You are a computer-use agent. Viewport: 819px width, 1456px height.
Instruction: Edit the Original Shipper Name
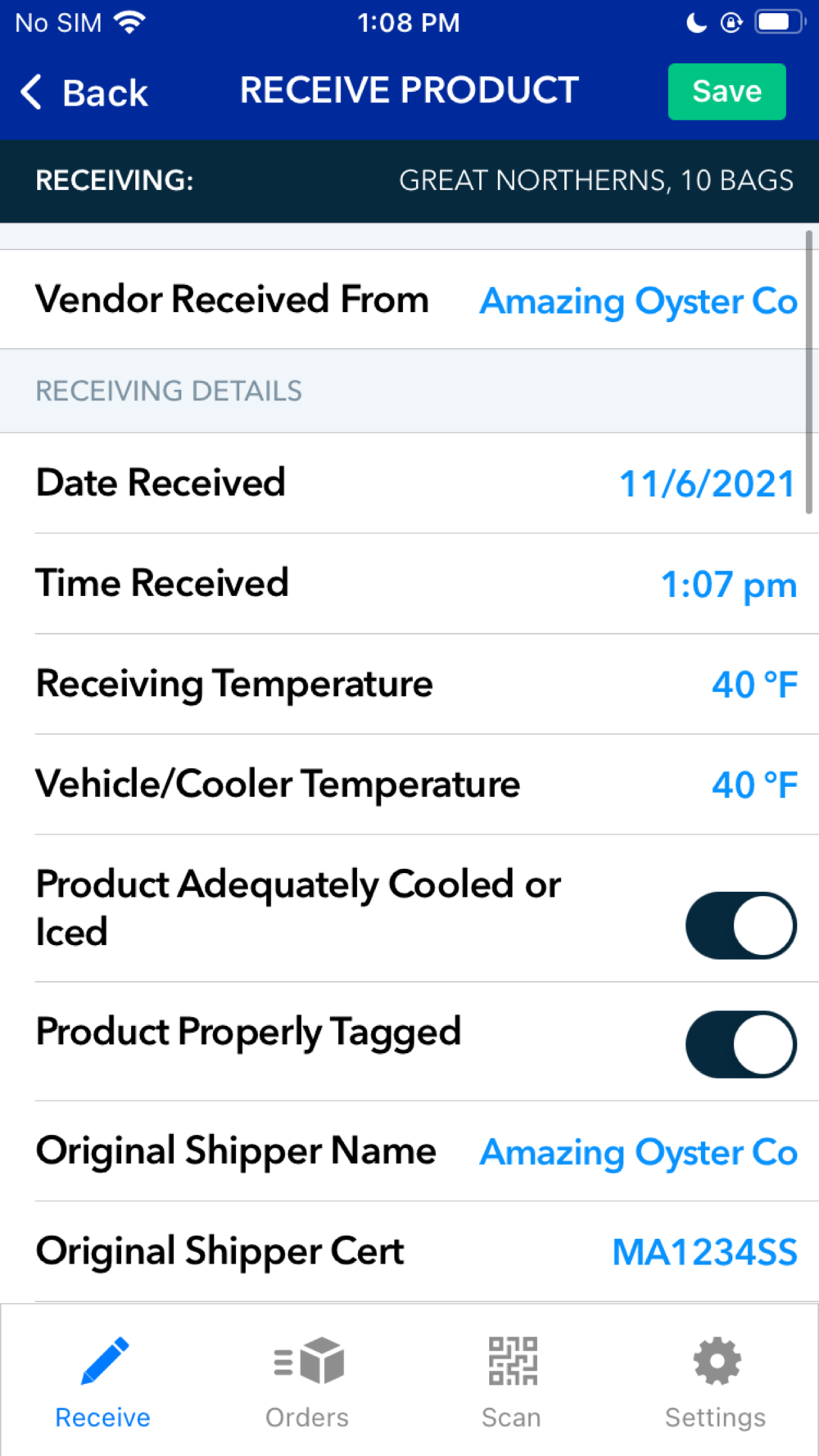pyautogui.click(x=638, y=1152)
